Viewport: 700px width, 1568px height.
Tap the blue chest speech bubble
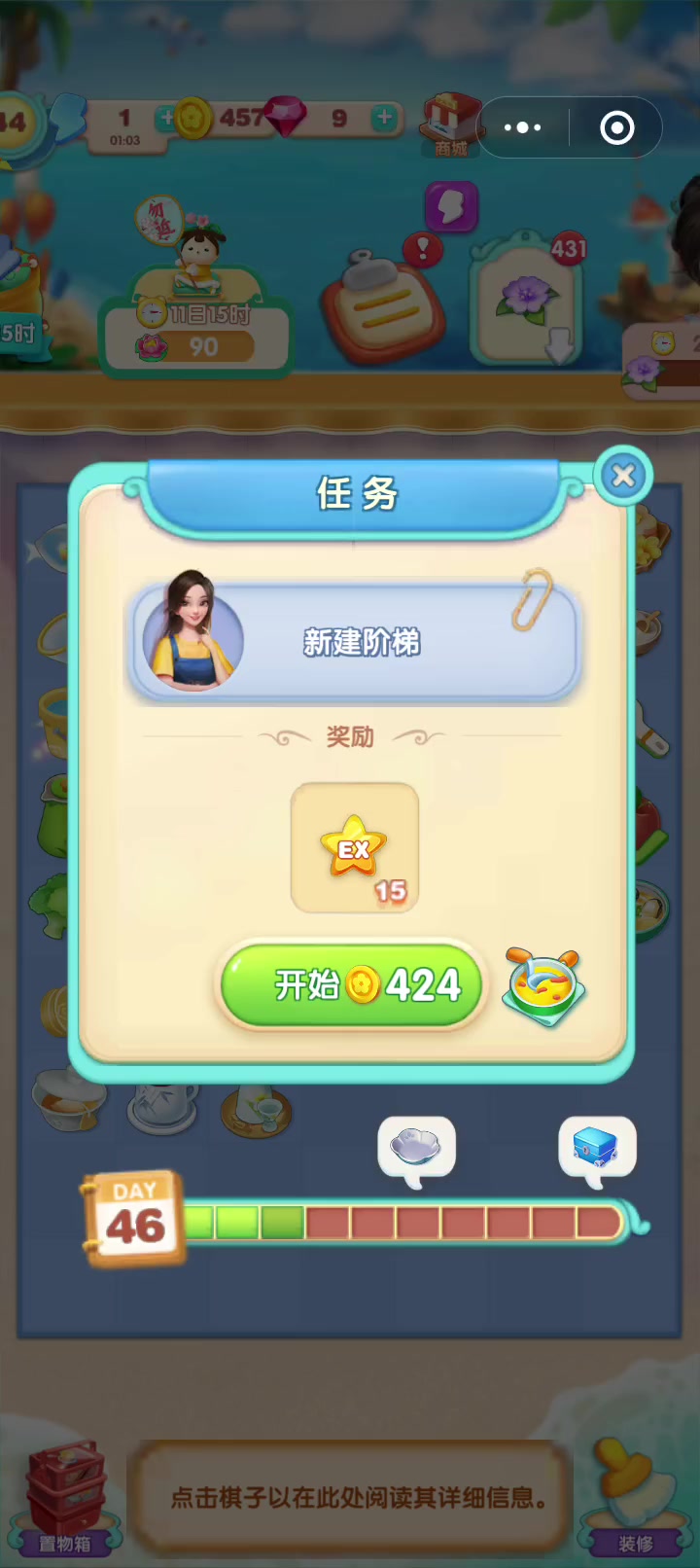pos(597,1151)
